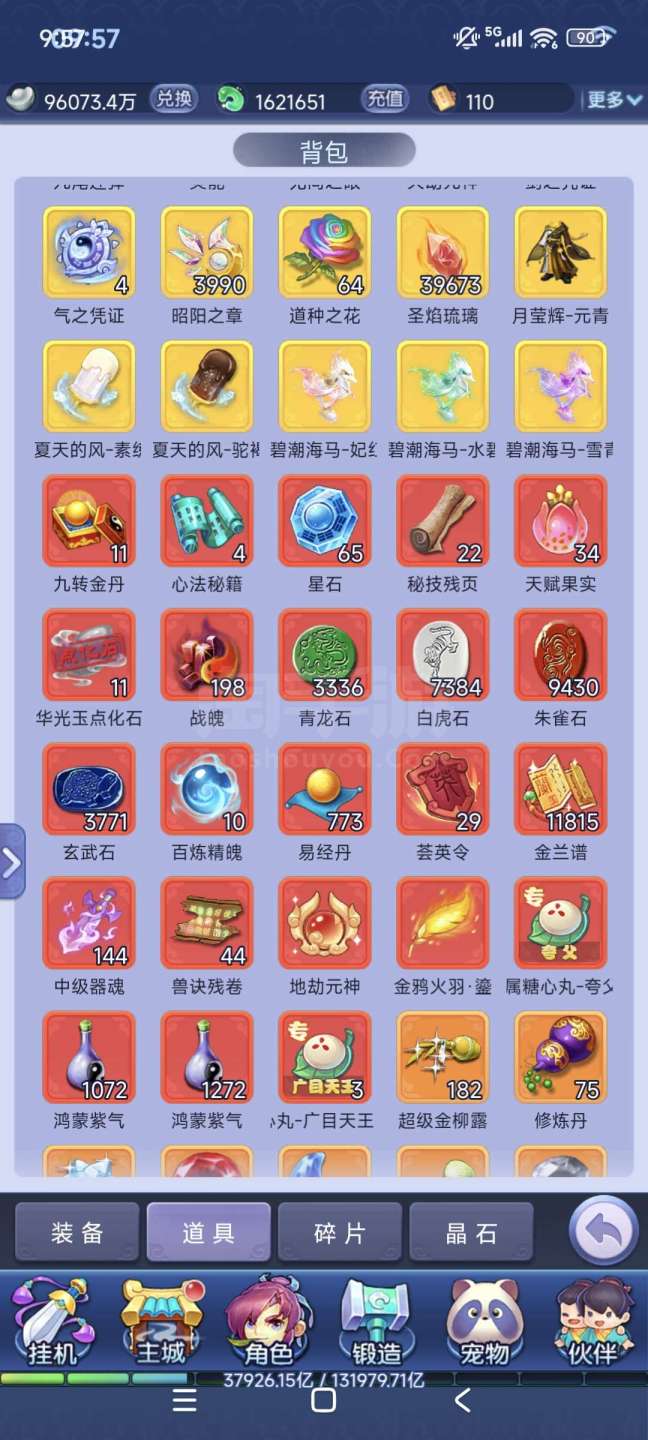648x1440 pixels.
Task: Tap the 道种之花 rainbow rose item
Action: click(325, 253)
